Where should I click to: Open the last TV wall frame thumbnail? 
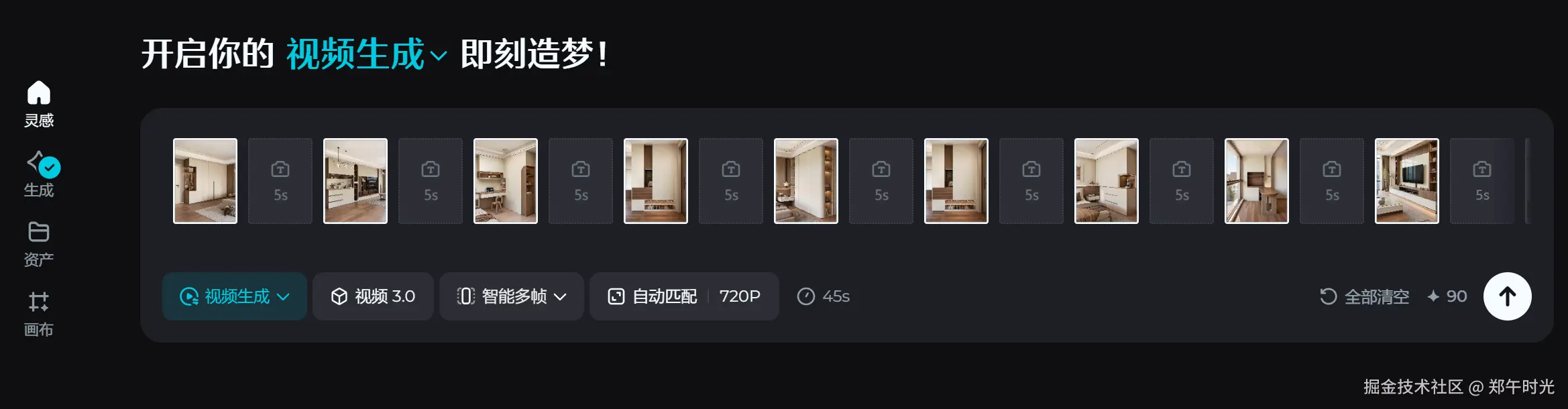[x=1406, y=181]
